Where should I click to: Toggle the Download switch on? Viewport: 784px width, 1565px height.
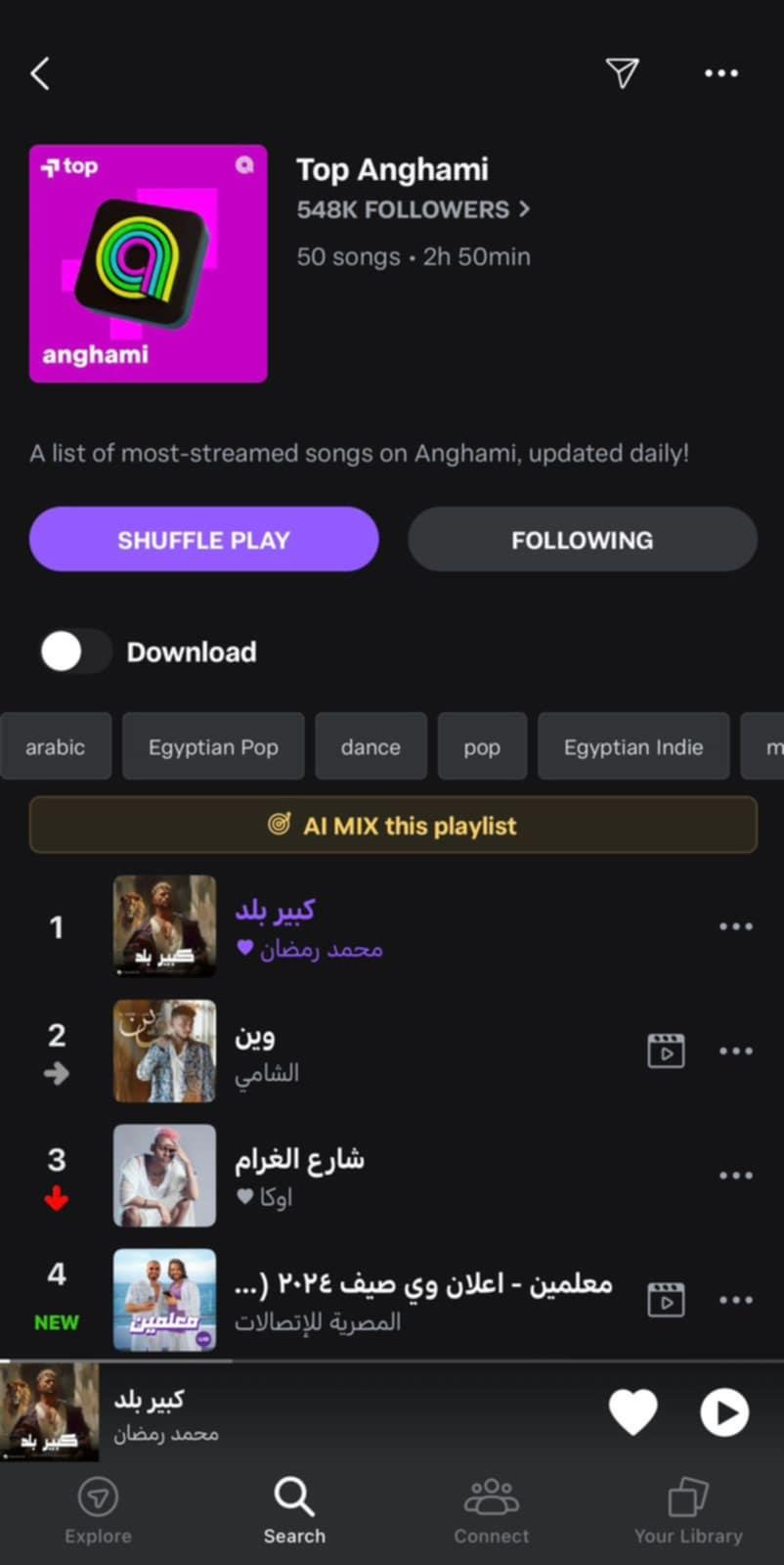point(74,651)
